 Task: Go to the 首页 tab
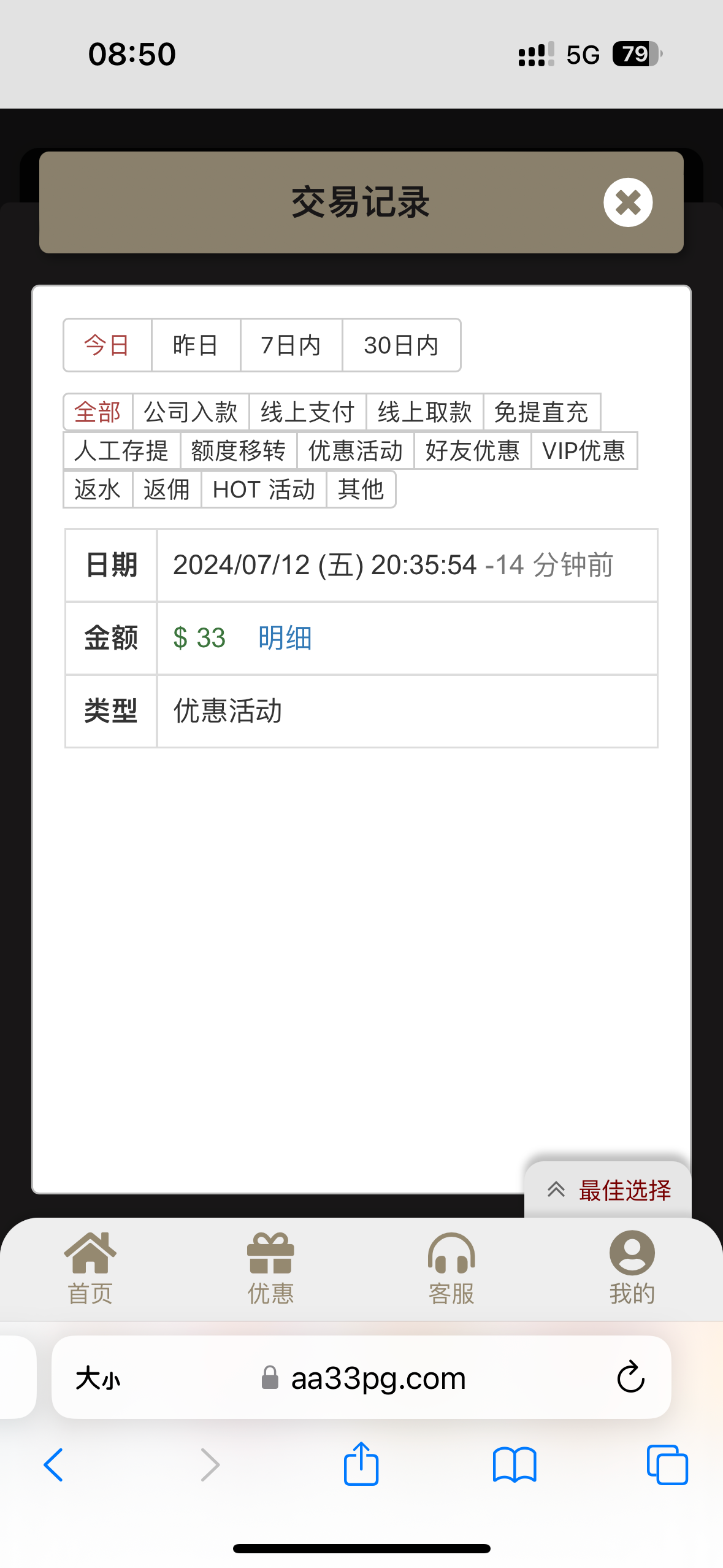coord(90,1267)
